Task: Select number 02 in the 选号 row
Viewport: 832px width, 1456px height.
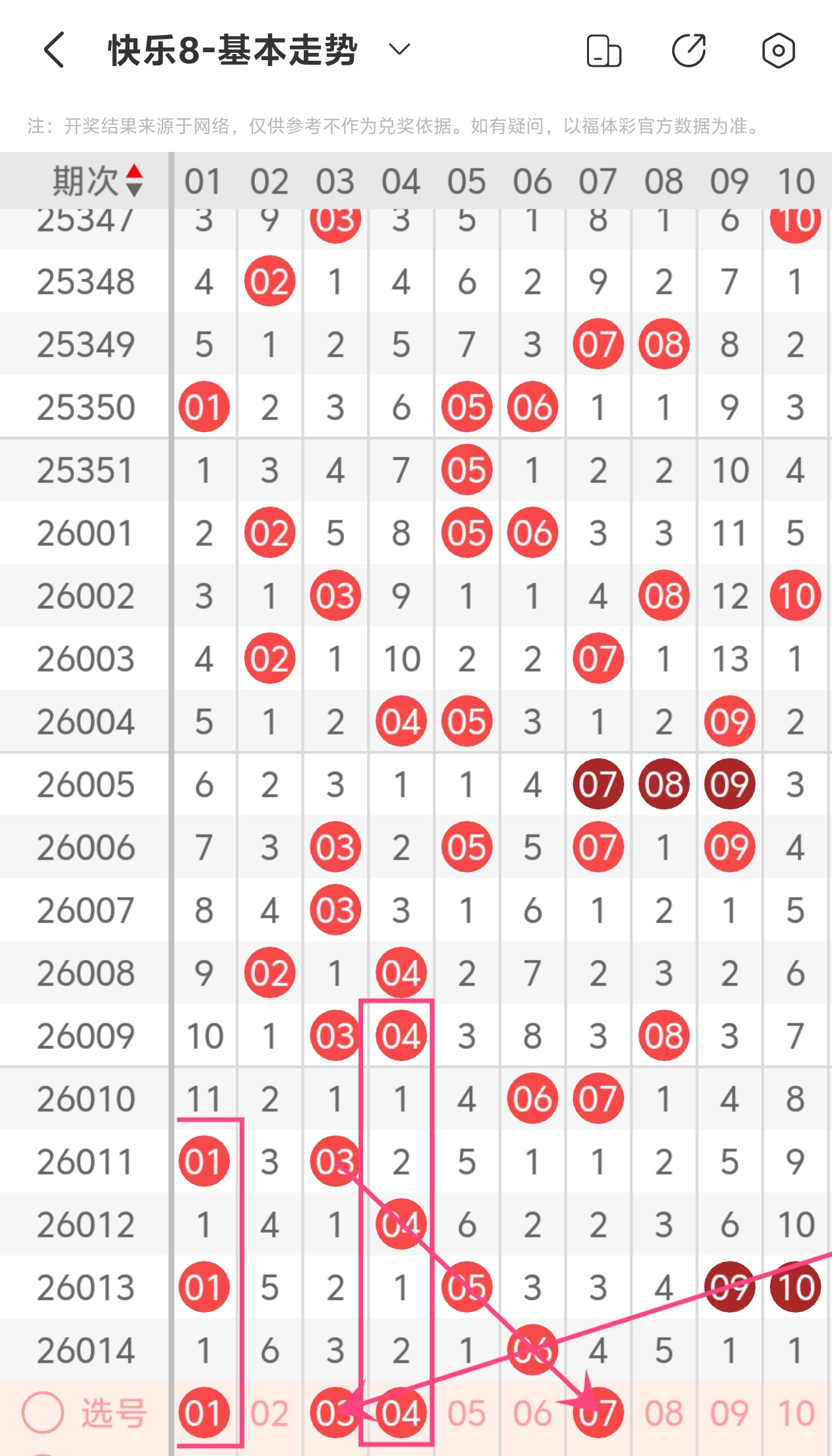Action: tap(269, 1413)
